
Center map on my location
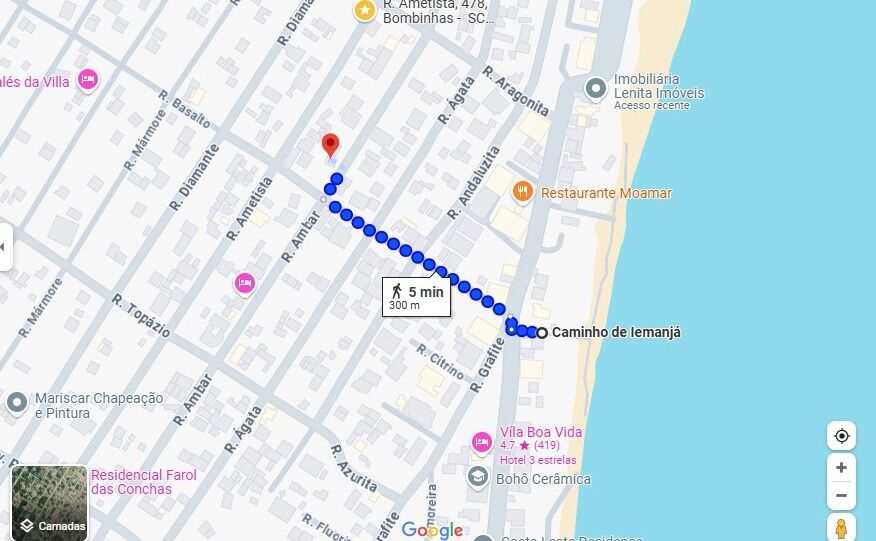841,436
